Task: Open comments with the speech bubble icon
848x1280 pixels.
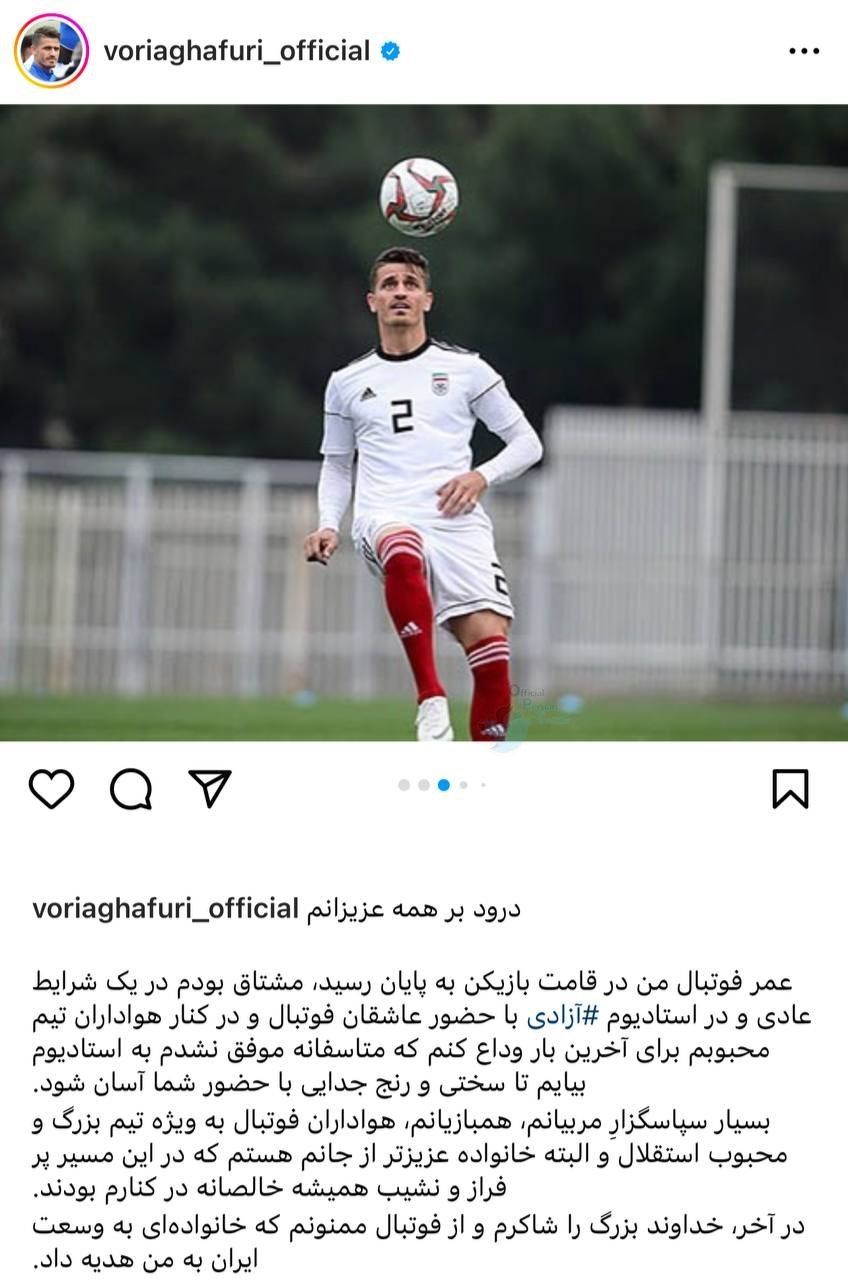Action: [x=131, y=789]
